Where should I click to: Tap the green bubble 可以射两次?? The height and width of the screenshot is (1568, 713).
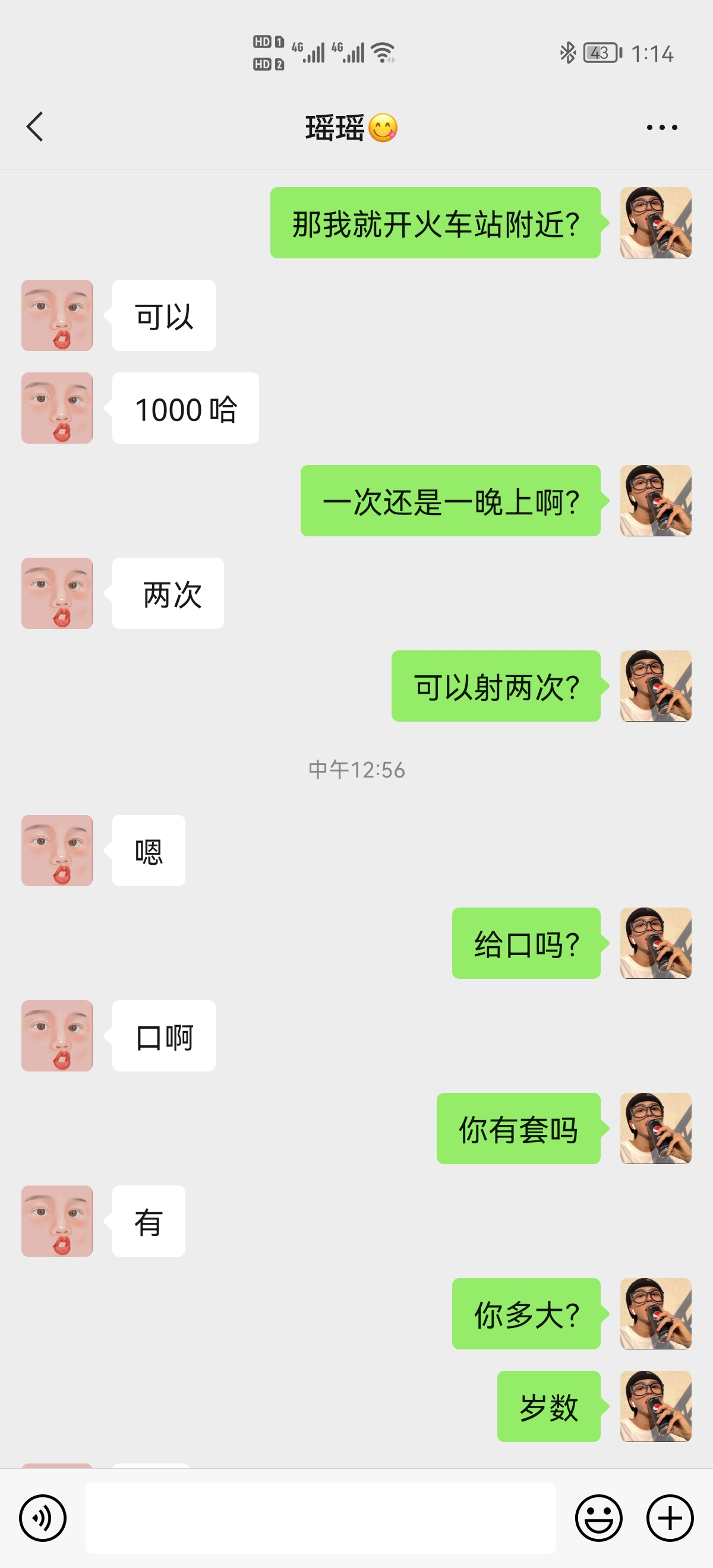coord(496,687)
